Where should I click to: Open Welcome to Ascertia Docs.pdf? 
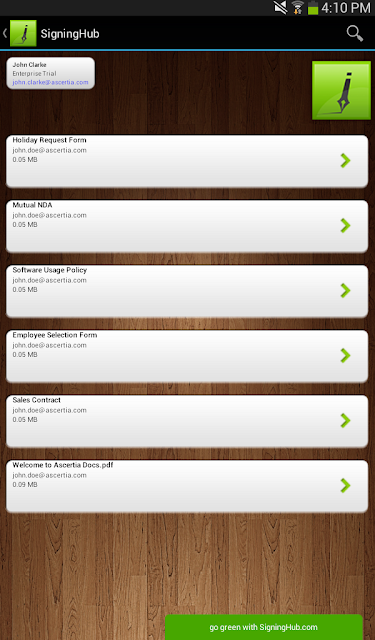tap(187, 486)
